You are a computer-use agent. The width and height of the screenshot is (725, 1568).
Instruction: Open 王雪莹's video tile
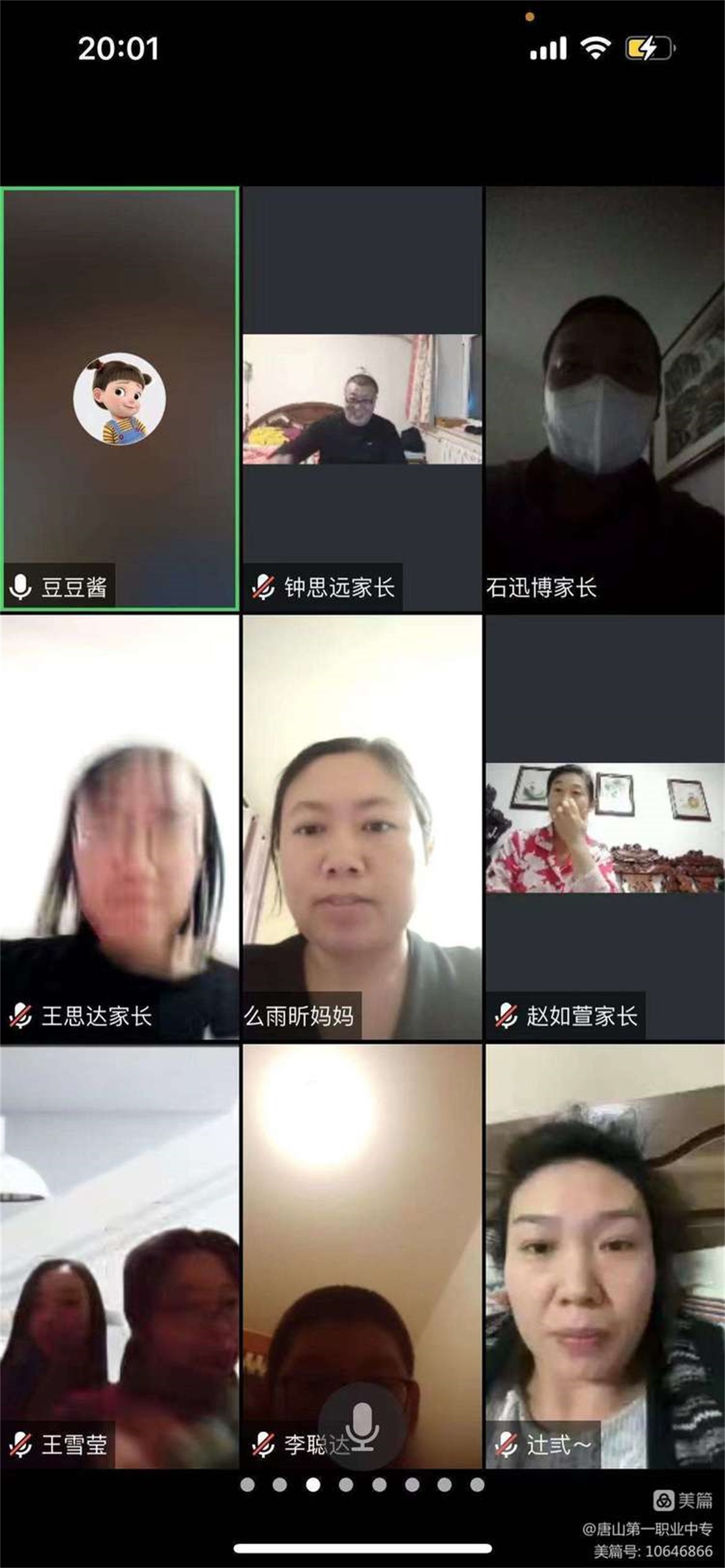pos(120,1256)
